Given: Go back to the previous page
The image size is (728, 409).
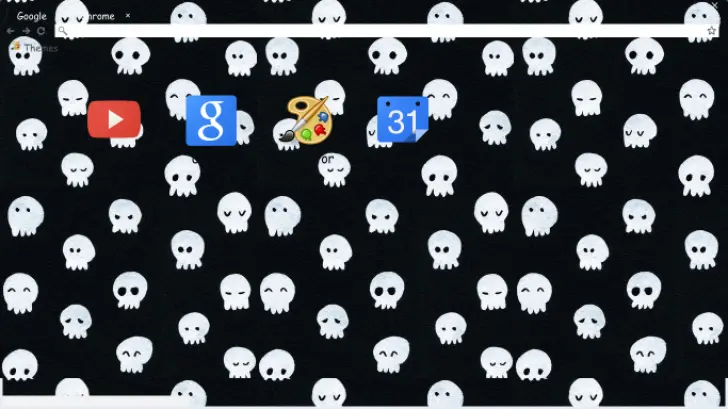Looking at the screenshot, I should [x=10, y=31].
